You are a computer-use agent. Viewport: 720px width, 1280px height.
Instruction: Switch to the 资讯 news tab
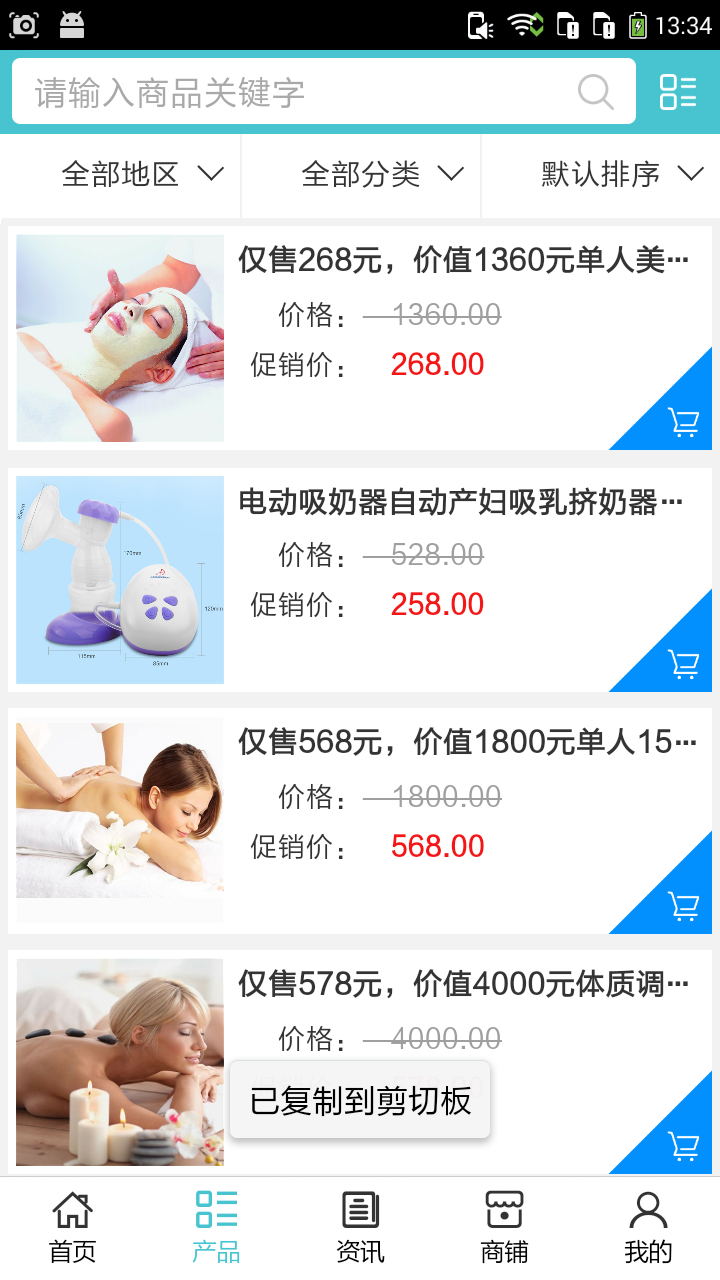point(360,1228)
